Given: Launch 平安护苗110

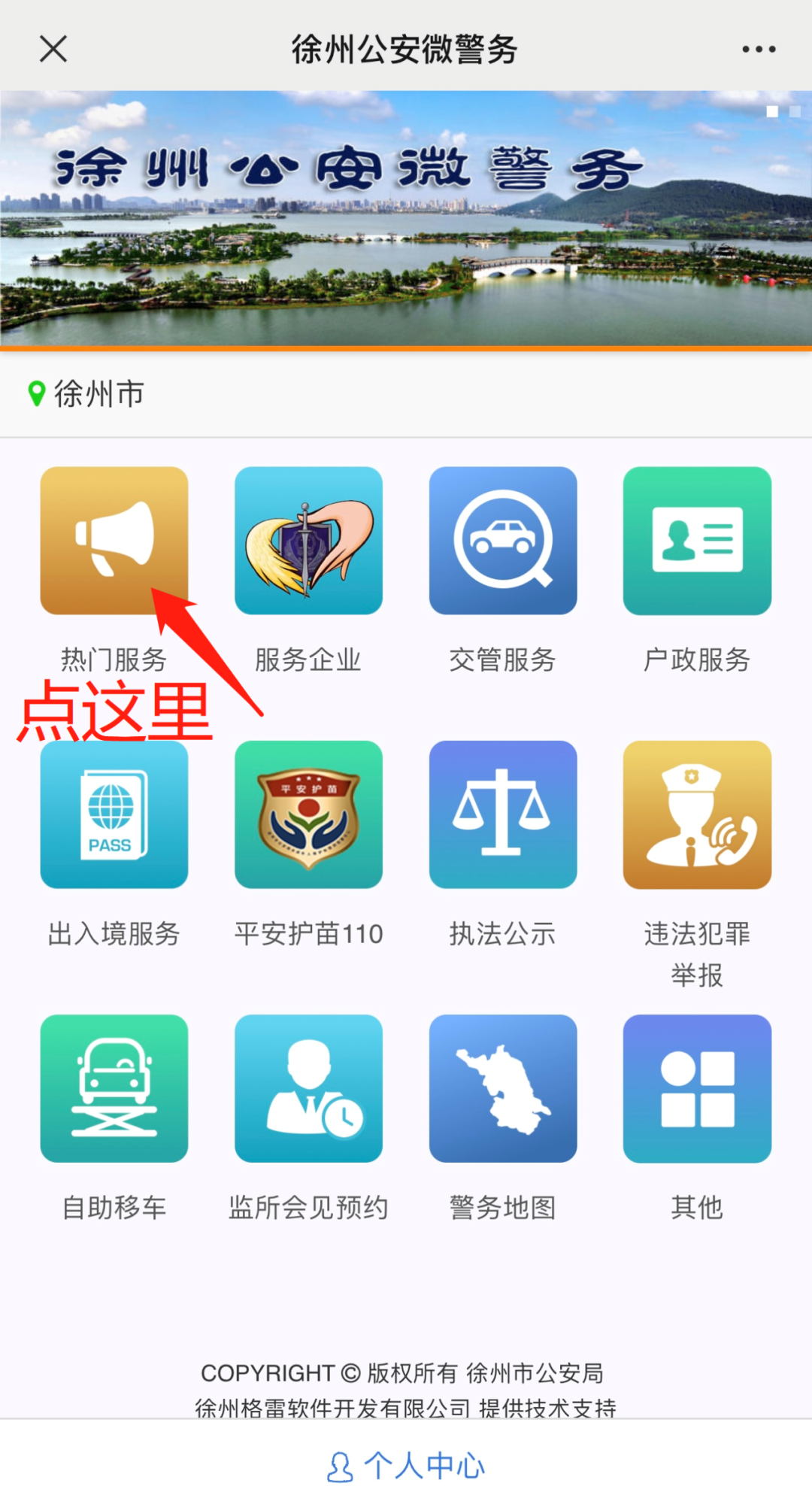Looking at the screenshot, I should (308, 814).
